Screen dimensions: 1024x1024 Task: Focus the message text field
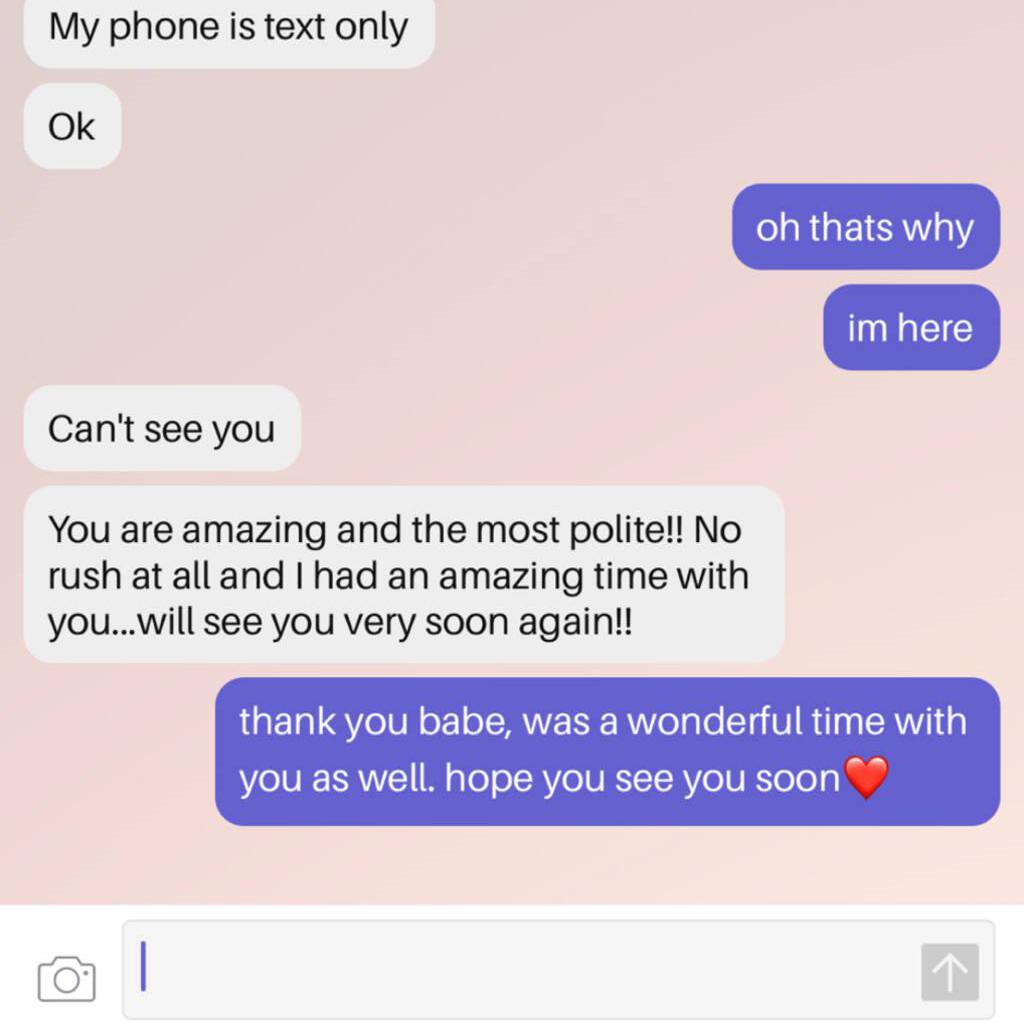click(520, 969)
